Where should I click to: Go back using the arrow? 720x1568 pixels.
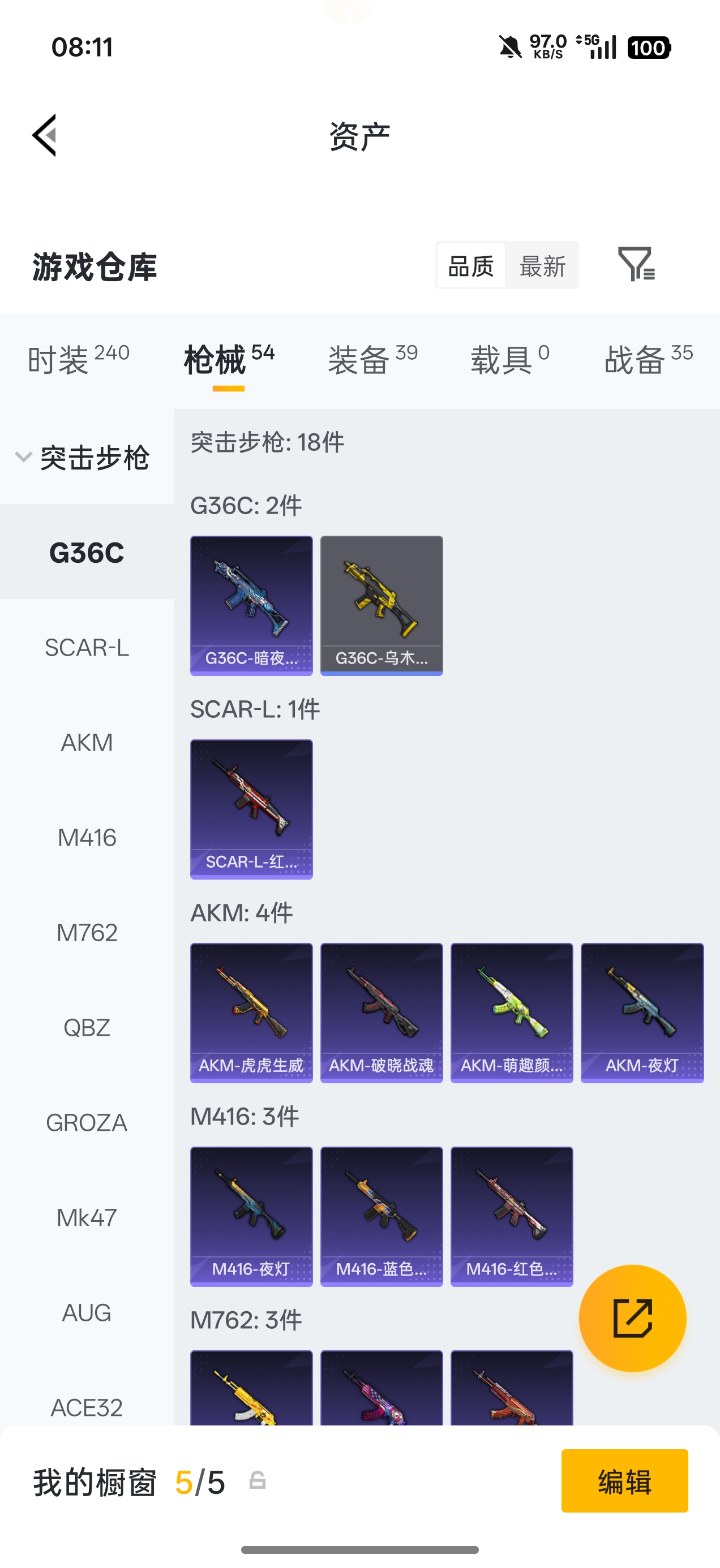pyautogui.click(x=45, y=135)
